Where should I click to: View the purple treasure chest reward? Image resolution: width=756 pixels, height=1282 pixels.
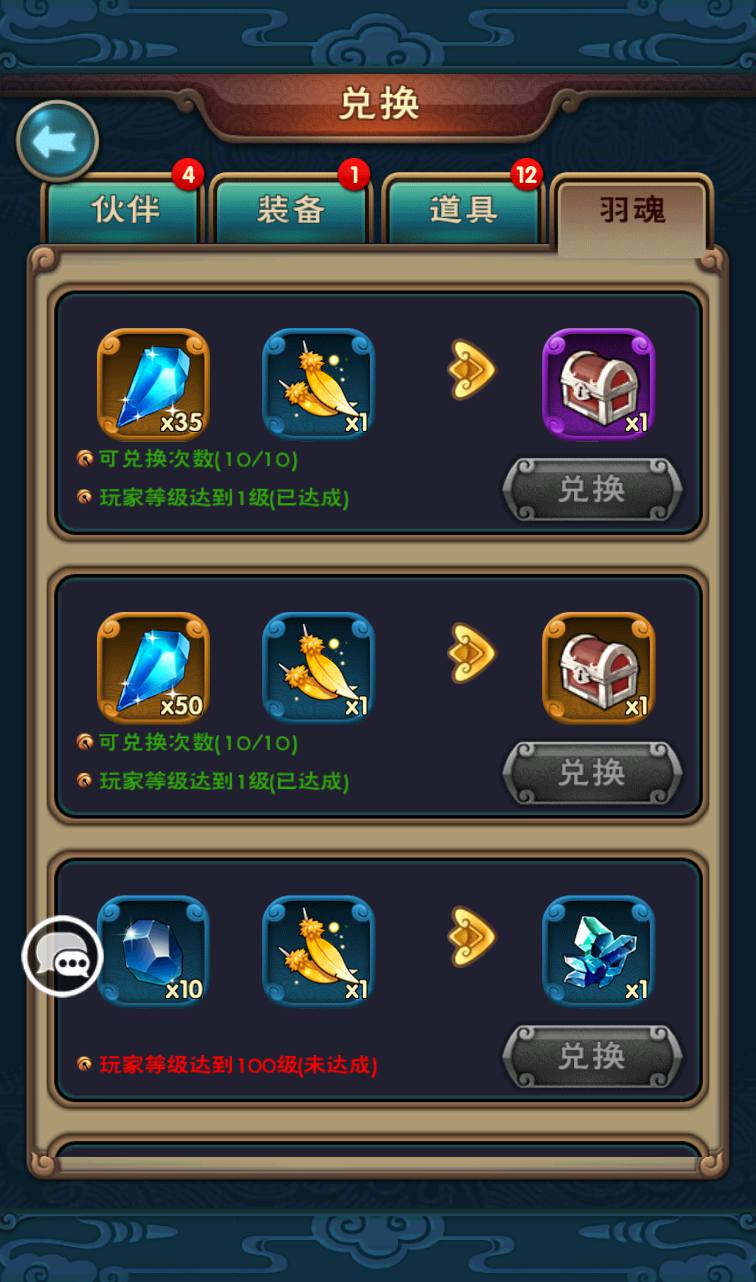[x=598, y=384]
